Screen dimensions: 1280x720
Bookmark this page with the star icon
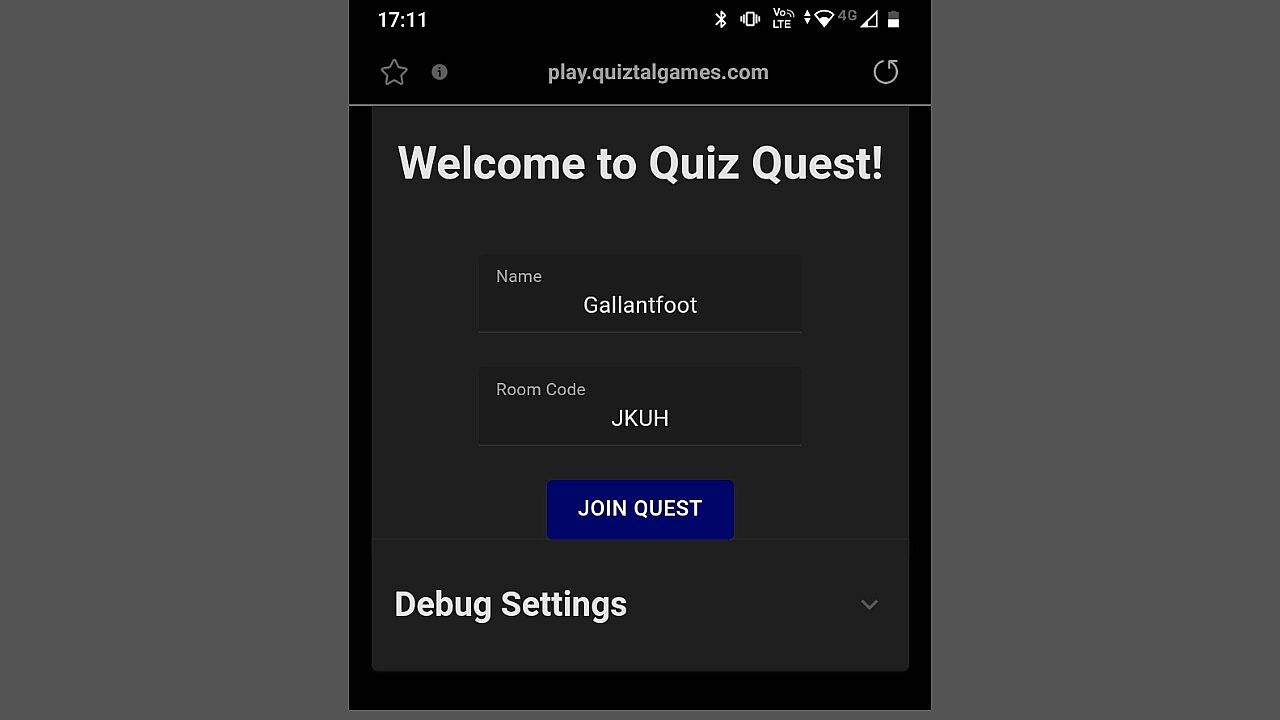coord(394,72)
